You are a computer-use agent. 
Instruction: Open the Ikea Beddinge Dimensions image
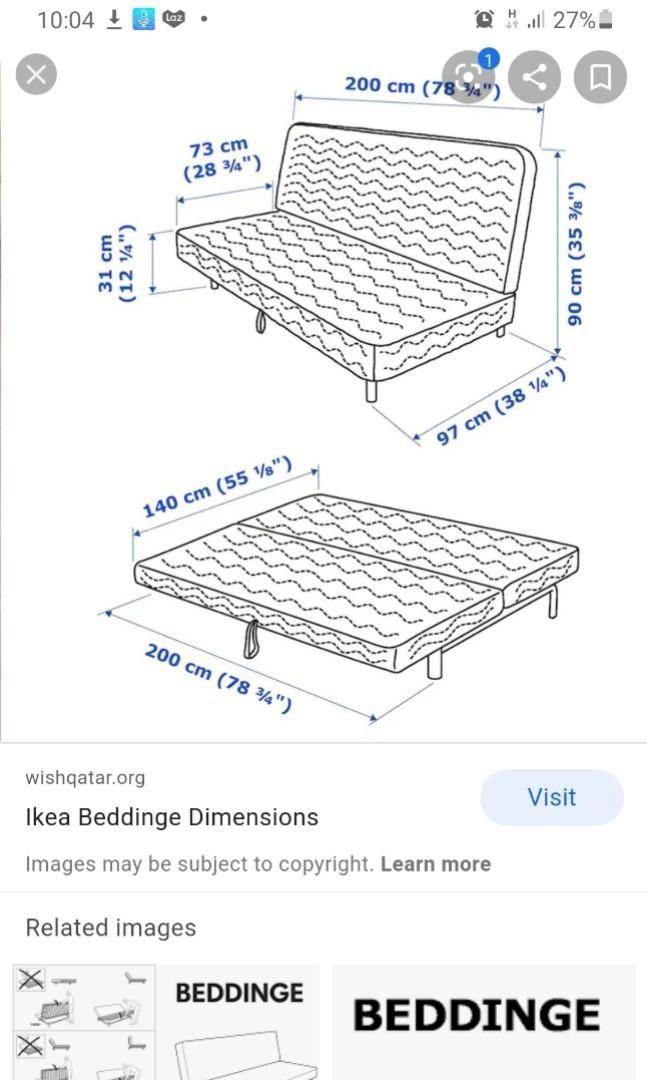(x=324, y=400)
